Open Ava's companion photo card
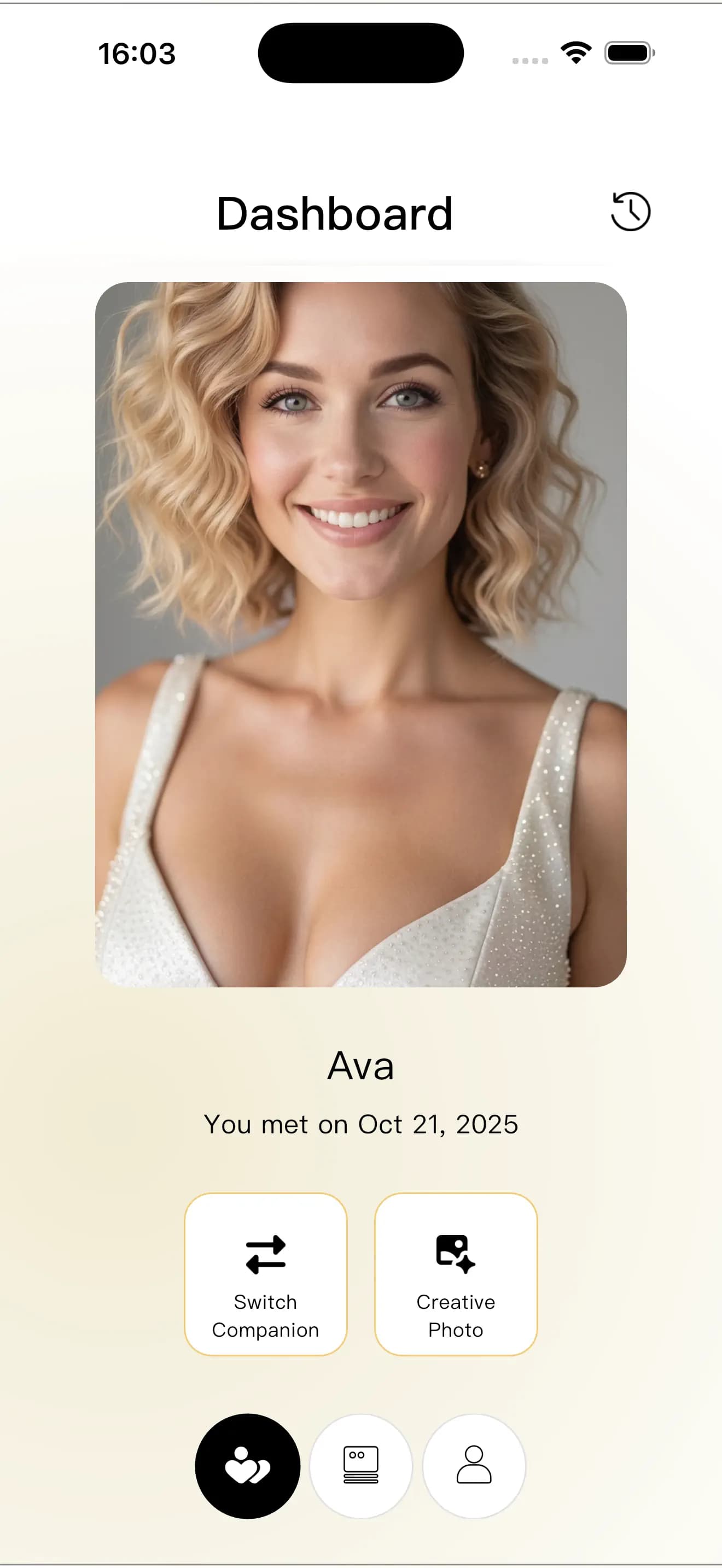 [361, 634]
